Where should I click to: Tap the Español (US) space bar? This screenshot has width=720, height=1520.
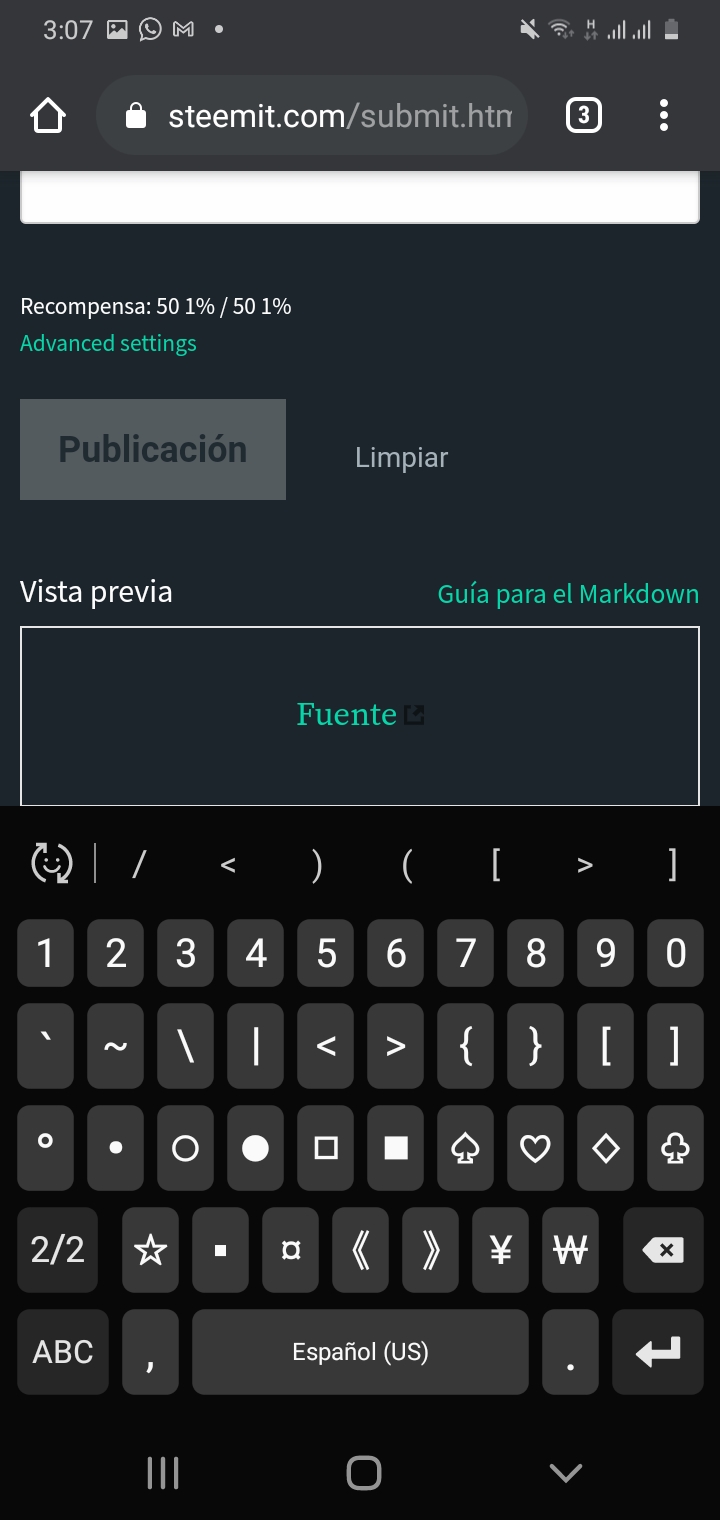(360, 1352)
